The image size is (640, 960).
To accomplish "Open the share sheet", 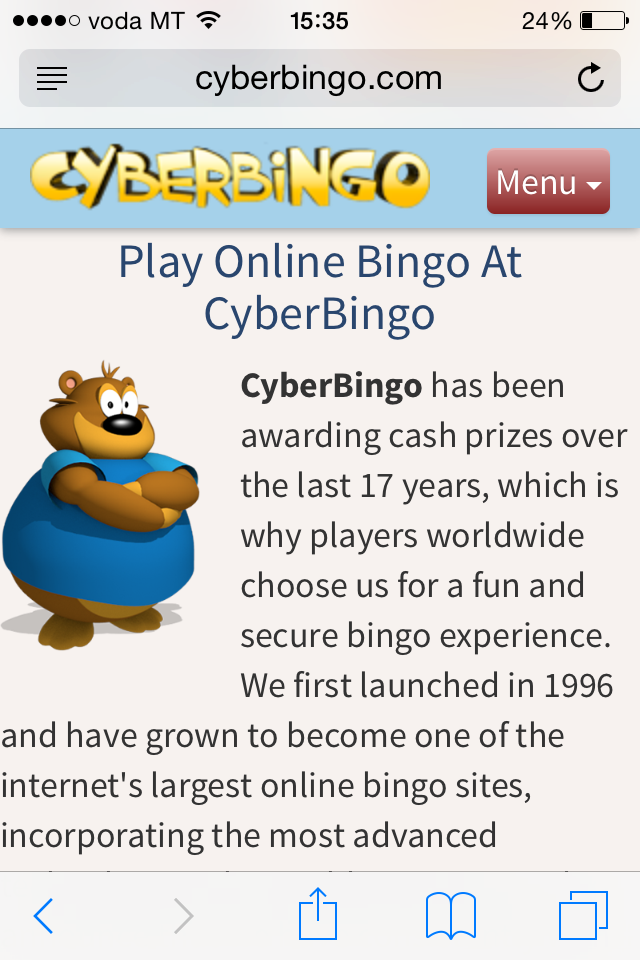I will [319, 915].
